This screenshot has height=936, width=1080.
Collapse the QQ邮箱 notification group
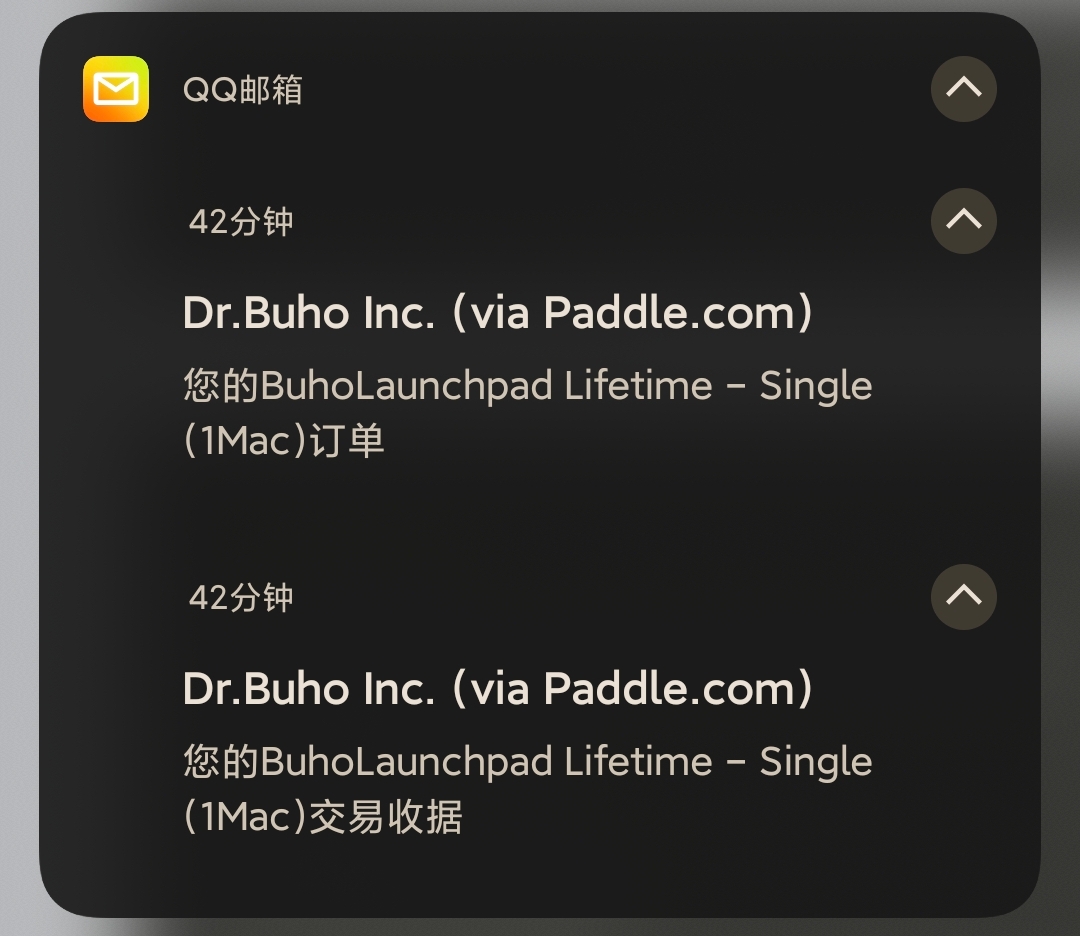963,89
